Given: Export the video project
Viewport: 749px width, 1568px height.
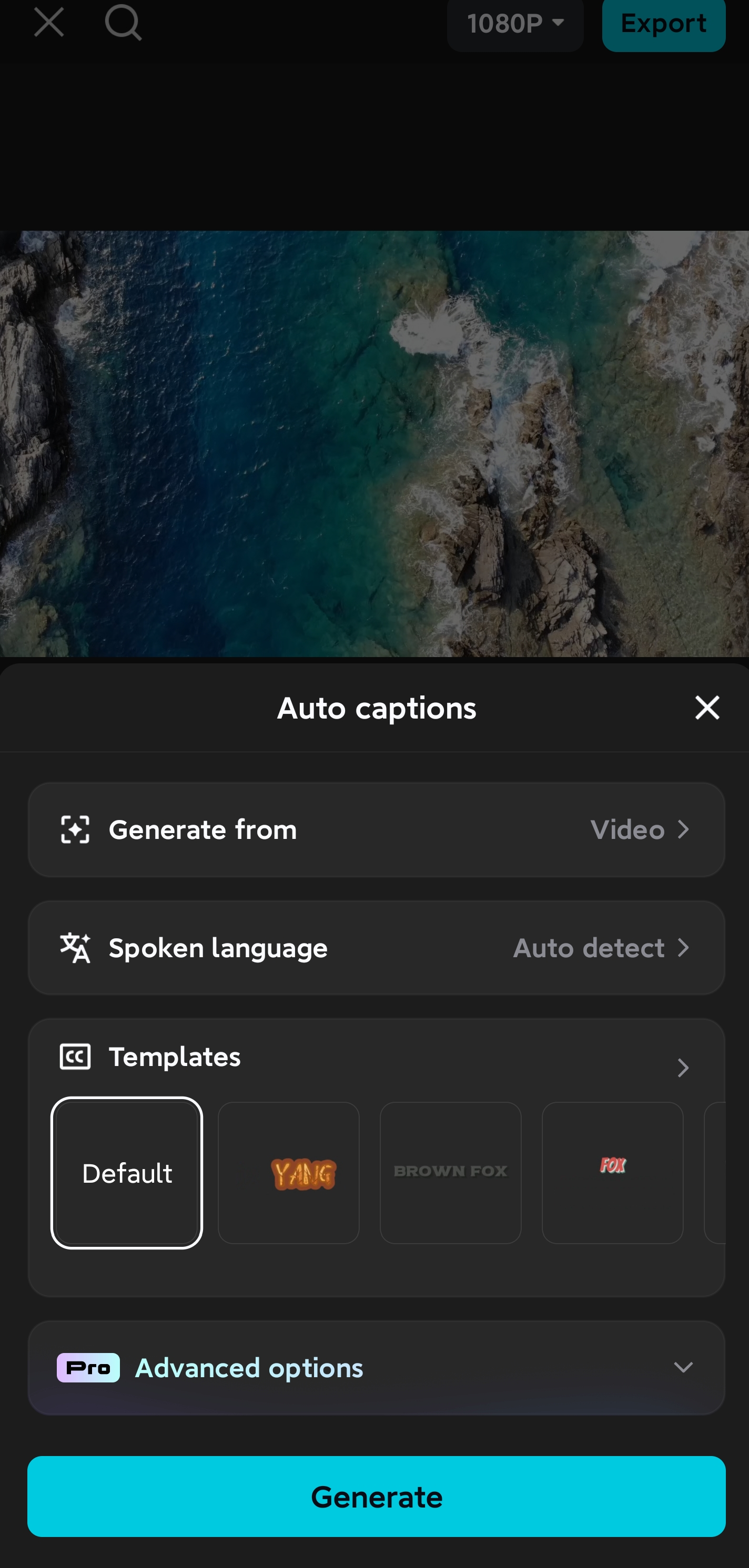Looking at the screenshot, I should coord(663,23).
